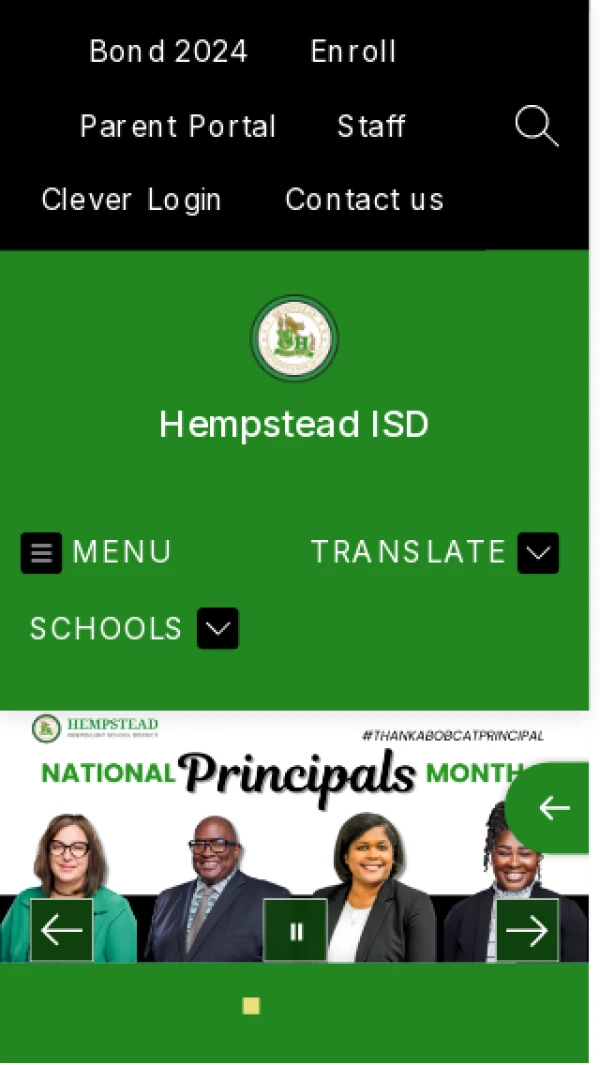The height and width of the screenshot is (1065, 600).
Task: Open the Clever Login link
Action: [x=131, y=200]
